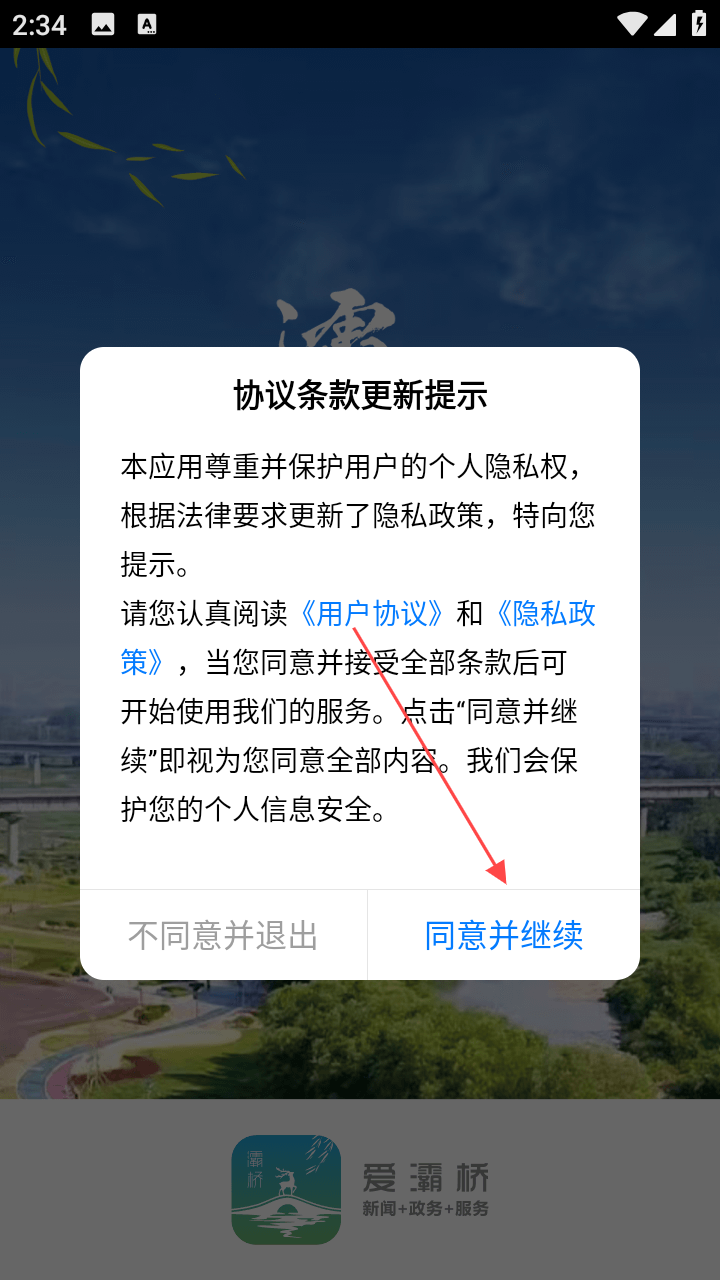Tap 同意并继续 to accept terms
The image size is (720, 1280).
504,935
